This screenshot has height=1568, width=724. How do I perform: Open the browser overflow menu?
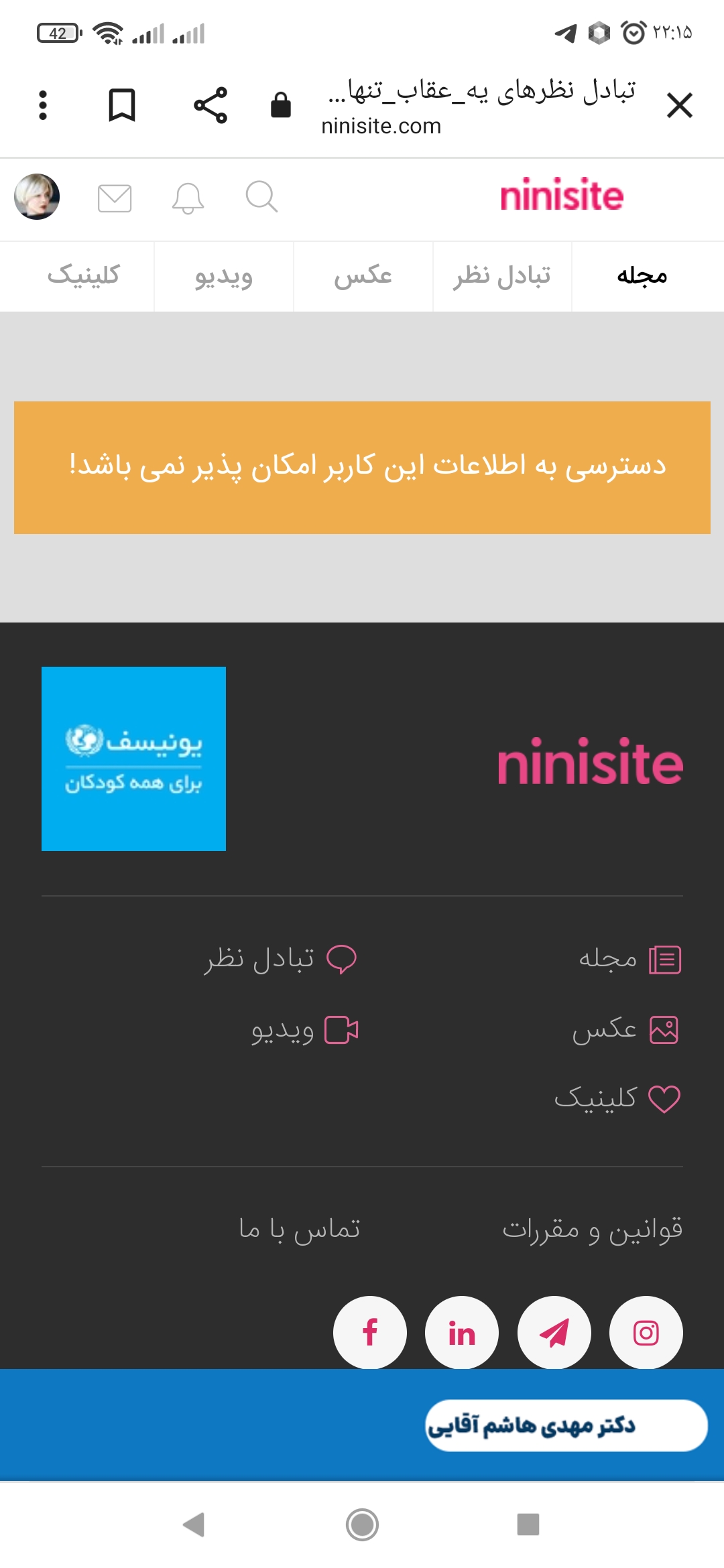pyautogui.click(x=43, y=105)
